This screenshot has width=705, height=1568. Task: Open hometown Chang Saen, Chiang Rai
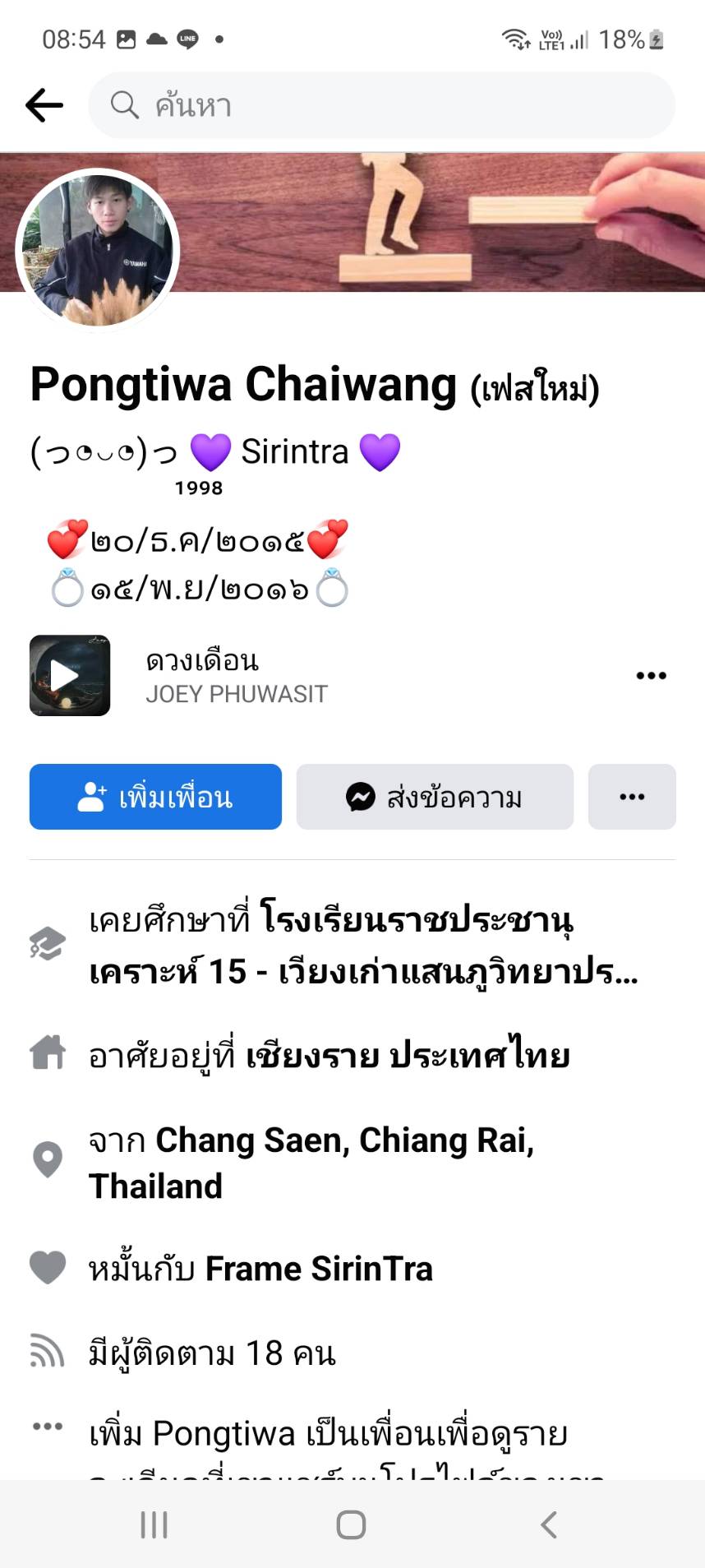point(345,1141)
